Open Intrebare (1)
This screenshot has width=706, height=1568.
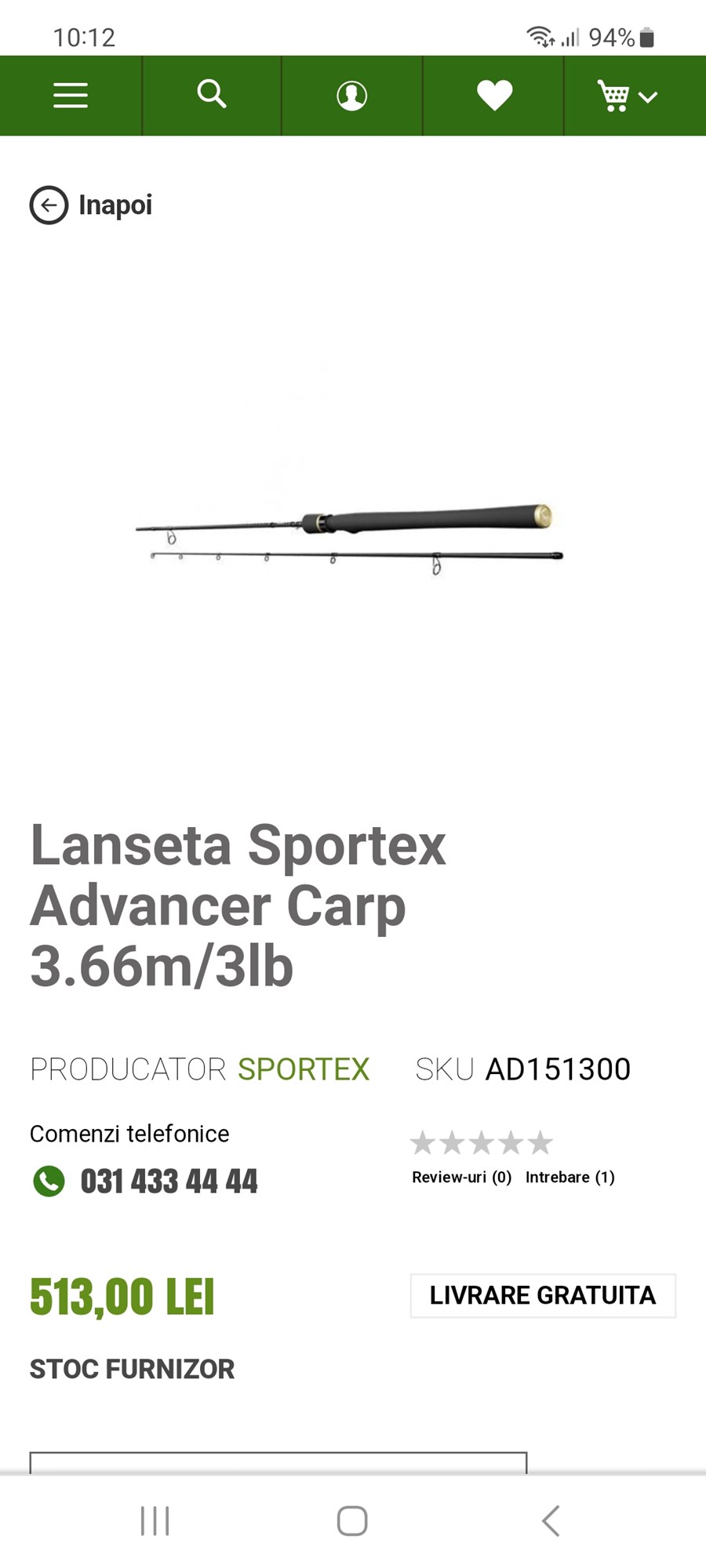point(570,1177)
